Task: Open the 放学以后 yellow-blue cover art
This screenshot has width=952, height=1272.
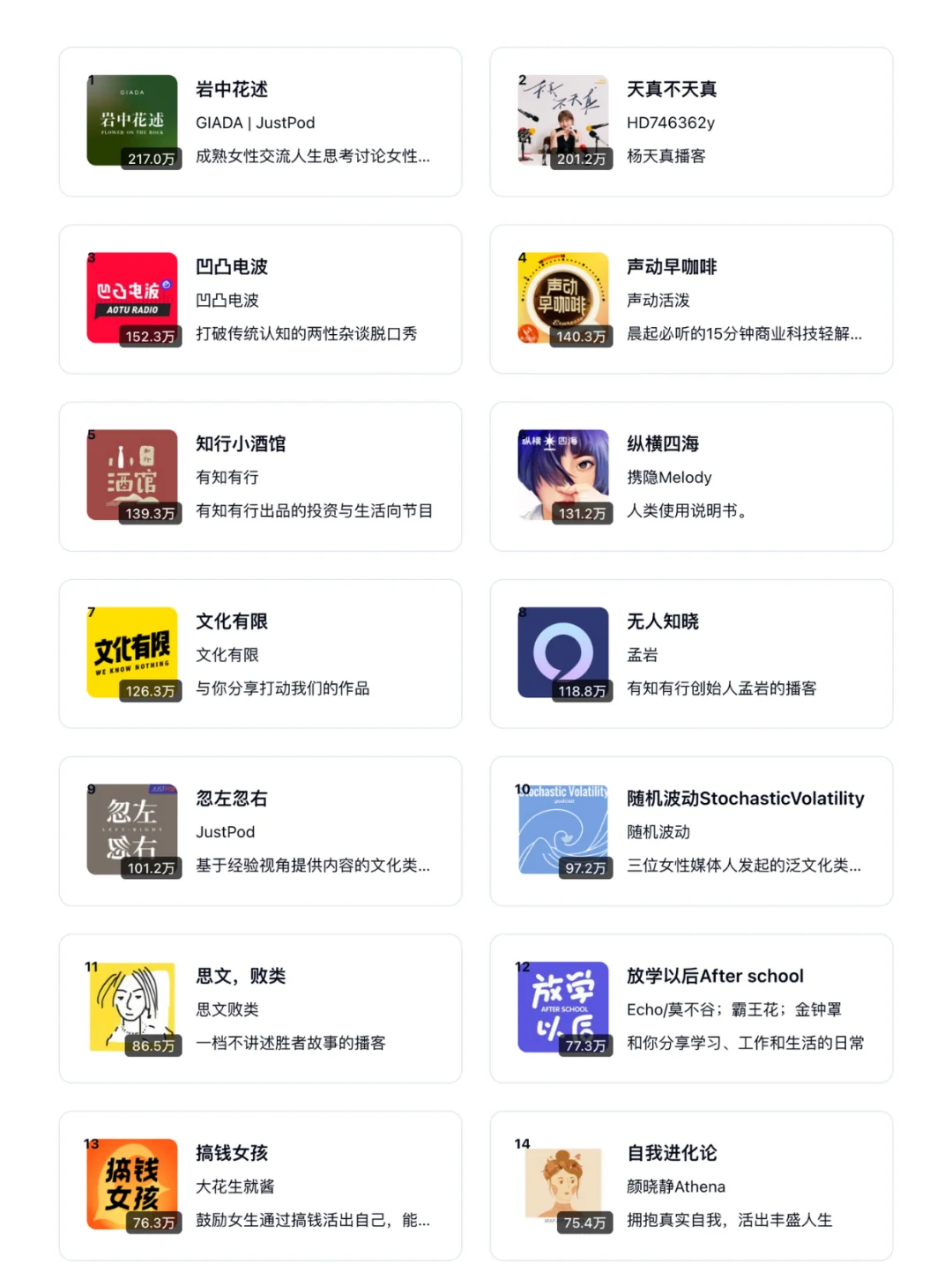Action: click(x=562, y=1008)
